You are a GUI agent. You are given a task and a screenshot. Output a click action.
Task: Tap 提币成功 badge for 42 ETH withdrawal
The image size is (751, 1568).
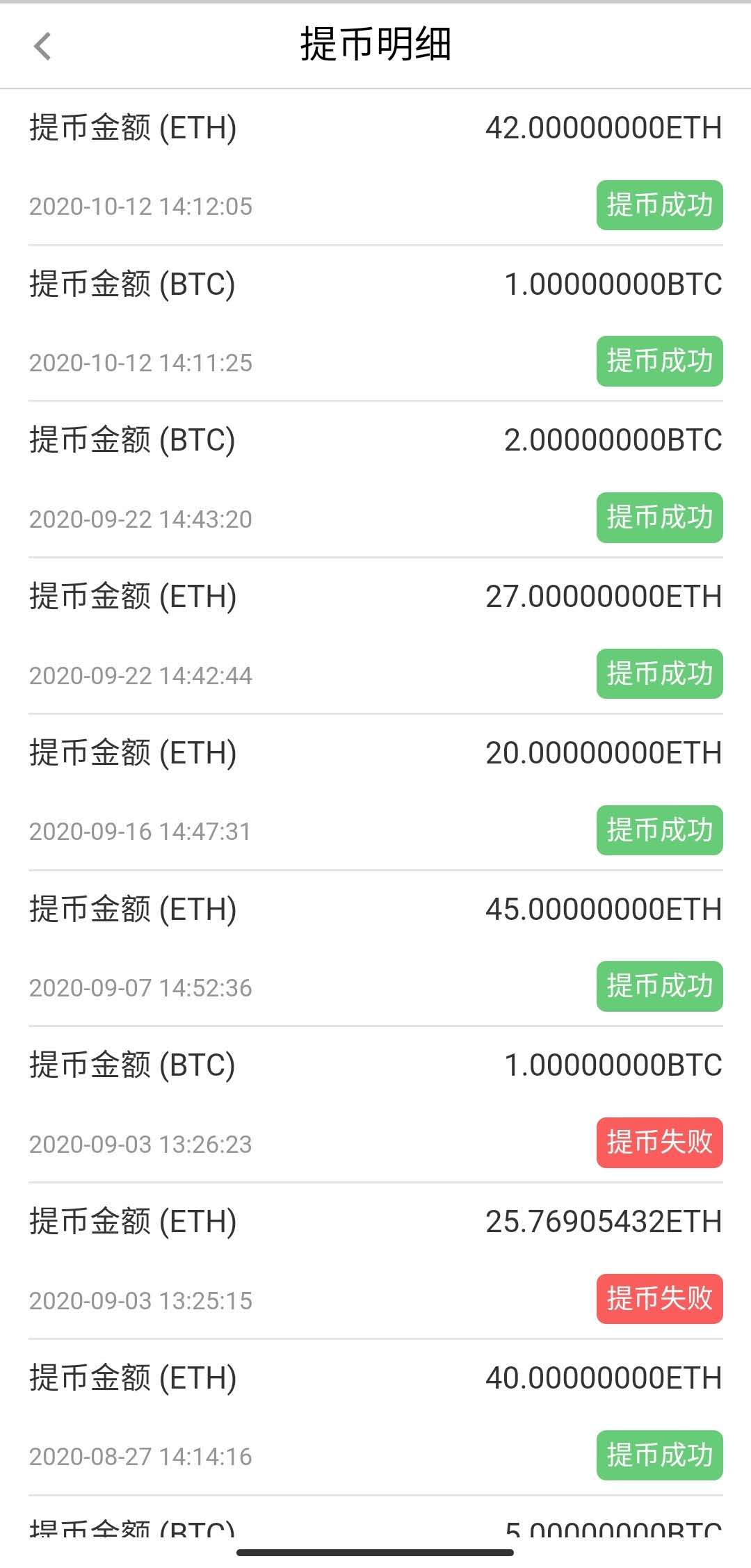(x=658, y=204)
